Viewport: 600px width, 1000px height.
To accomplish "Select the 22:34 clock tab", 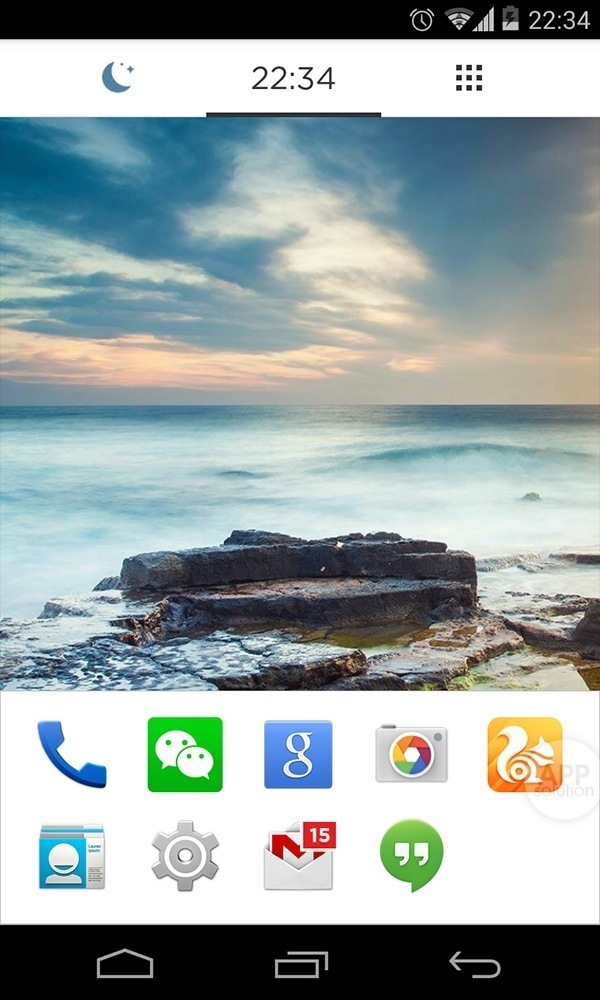I will click(x=293, y=78).
